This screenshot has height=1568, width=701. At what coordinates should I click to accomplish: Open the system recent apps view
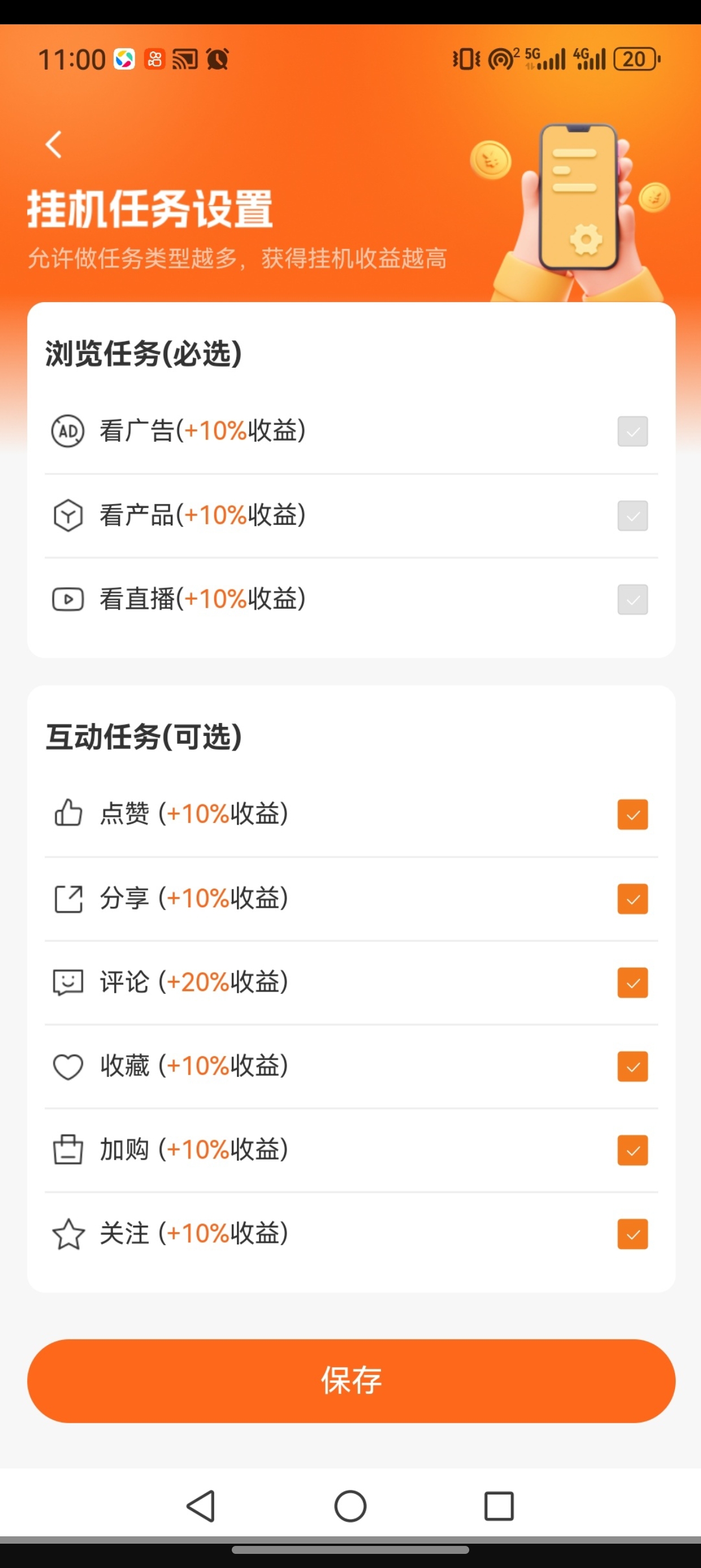coord(499,1506)
